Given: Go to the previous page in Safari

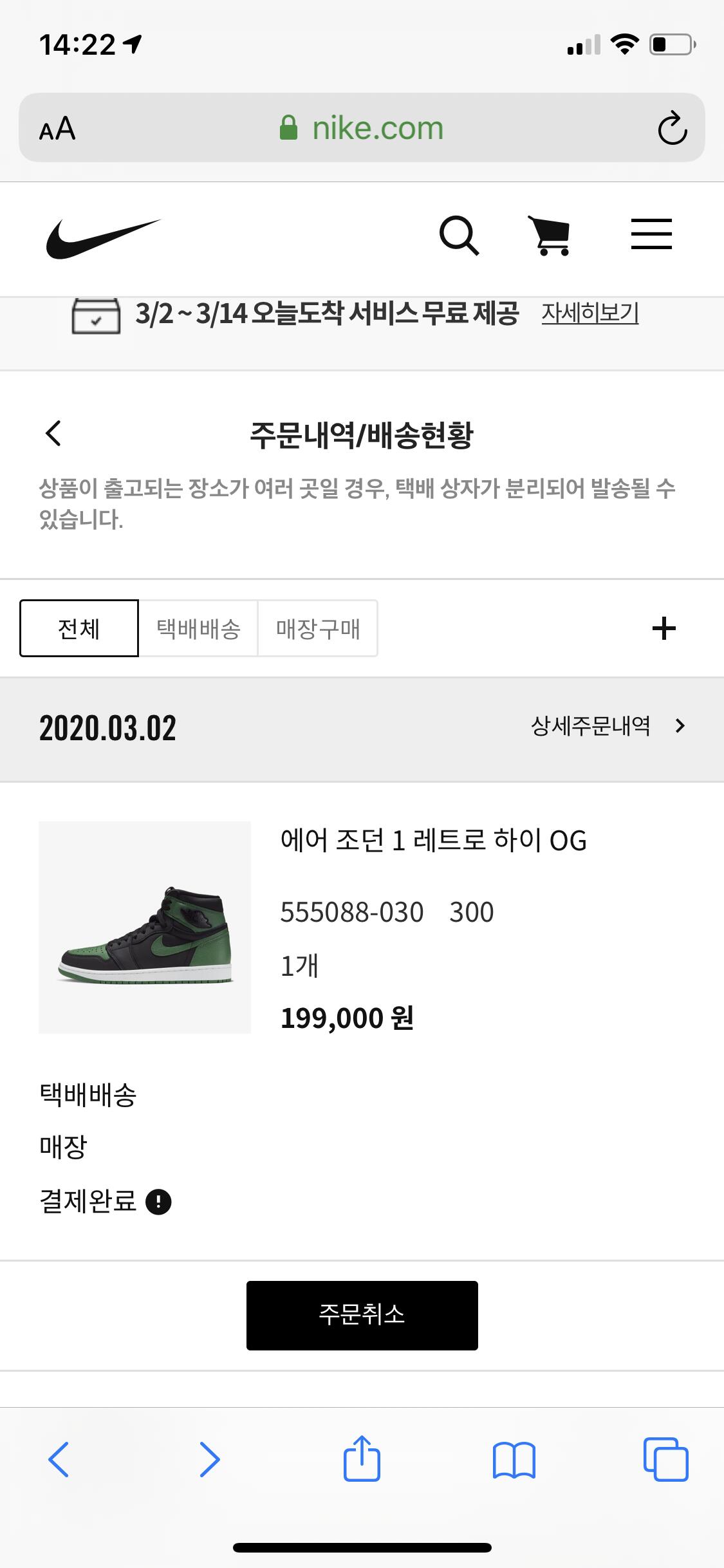Looking at the screenshot, I should (x=59, y=1459).
